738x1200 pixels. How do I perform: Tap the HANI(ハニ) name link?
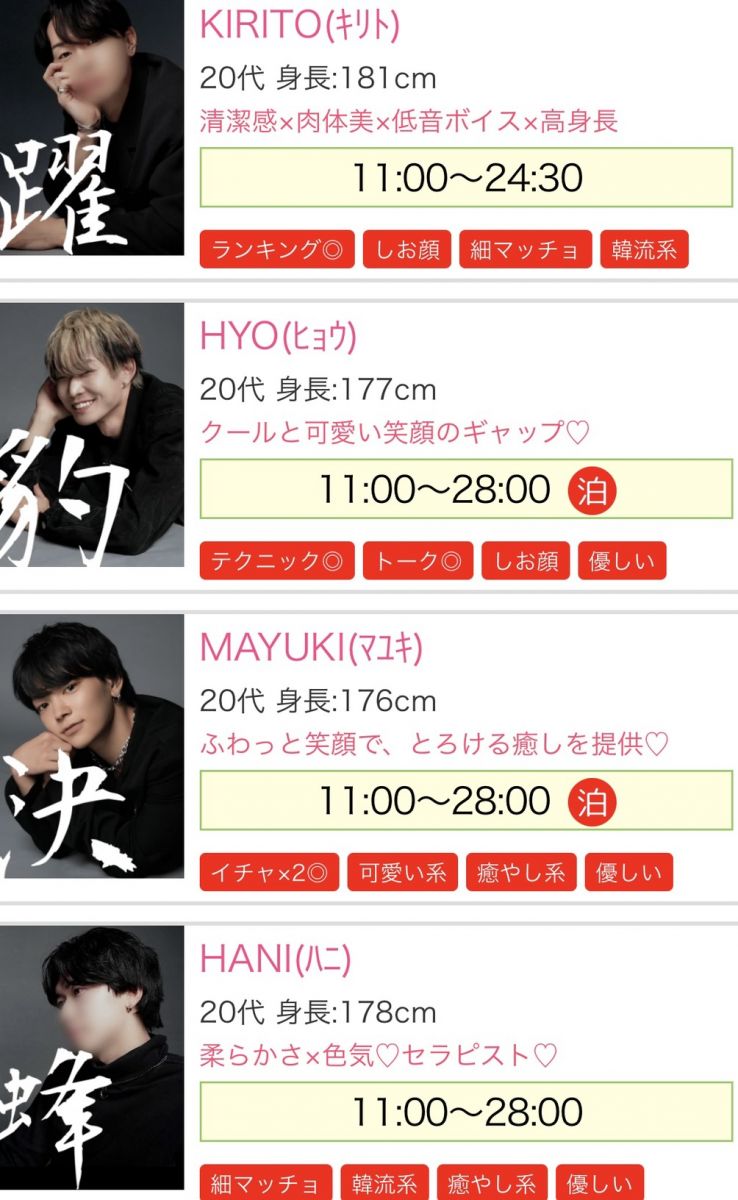[x=275, y=959]
